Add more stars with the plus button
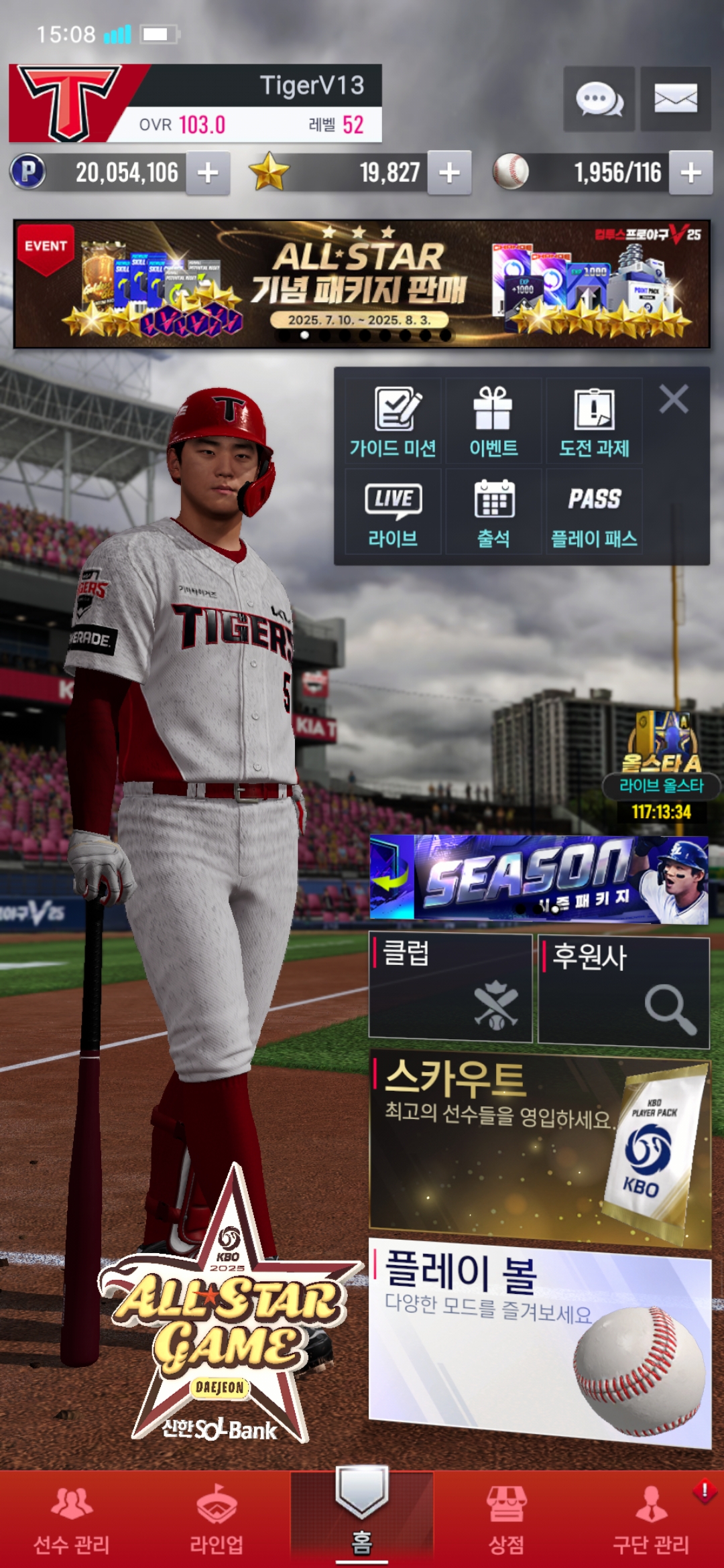 tap(449, 173)
